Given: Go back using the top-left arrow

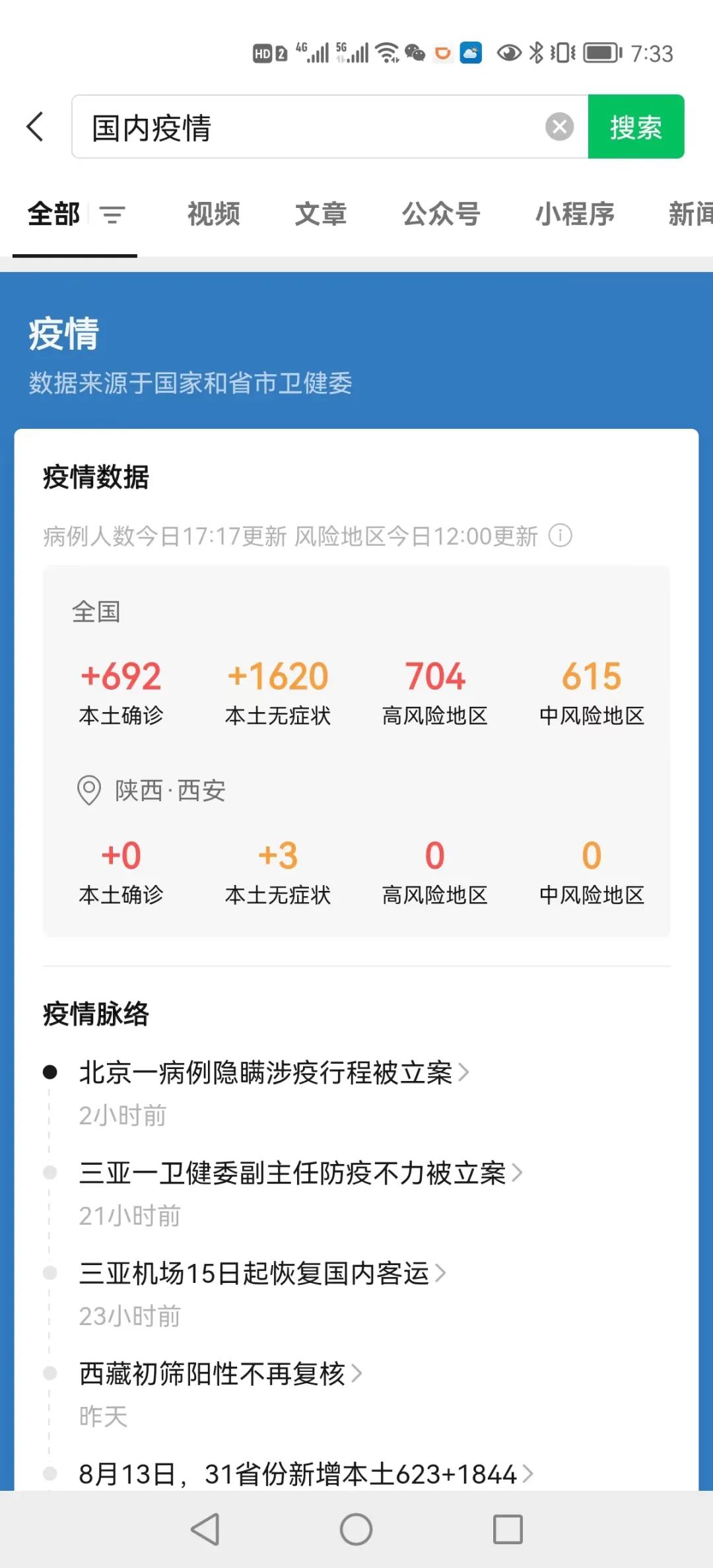Looking at the screenshot, I should click(x=35, y=127).
